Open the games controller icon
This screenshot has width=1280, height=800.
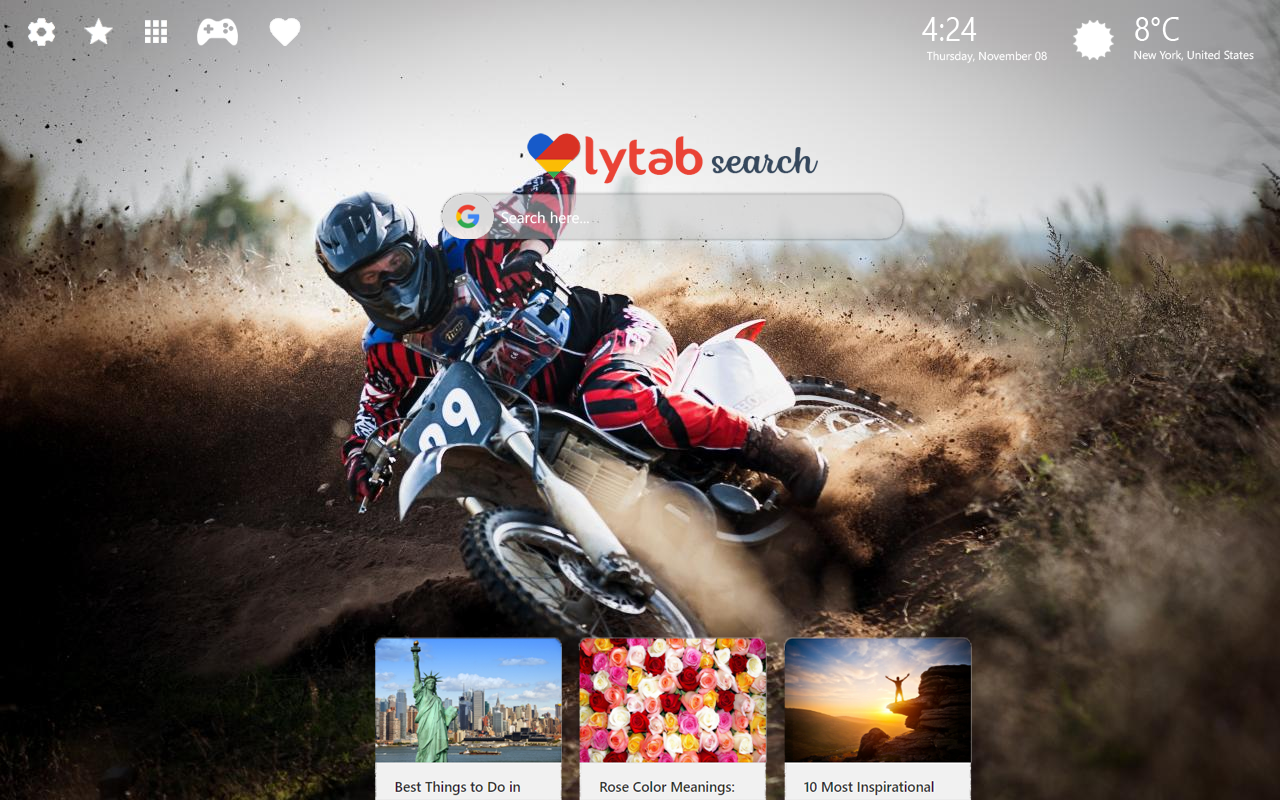click(x=217, y=32)
